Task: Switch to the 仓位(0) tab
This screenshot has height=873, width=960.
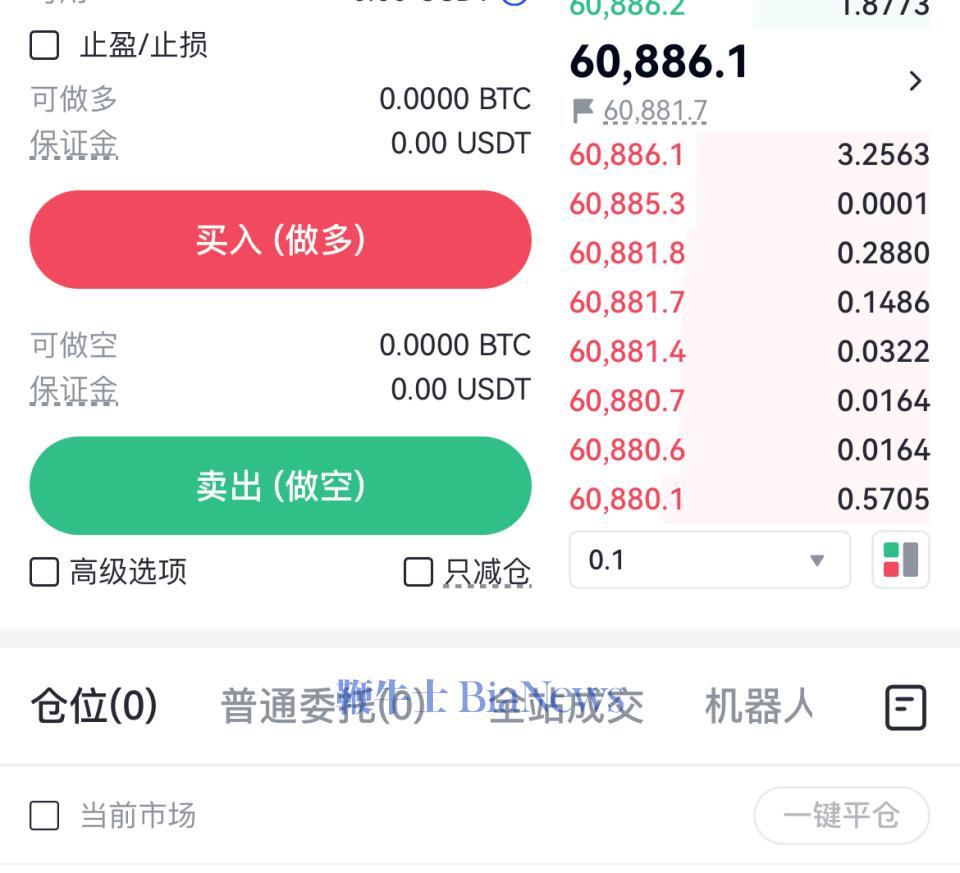Action: pyautogui.click(x=94, y=706)
